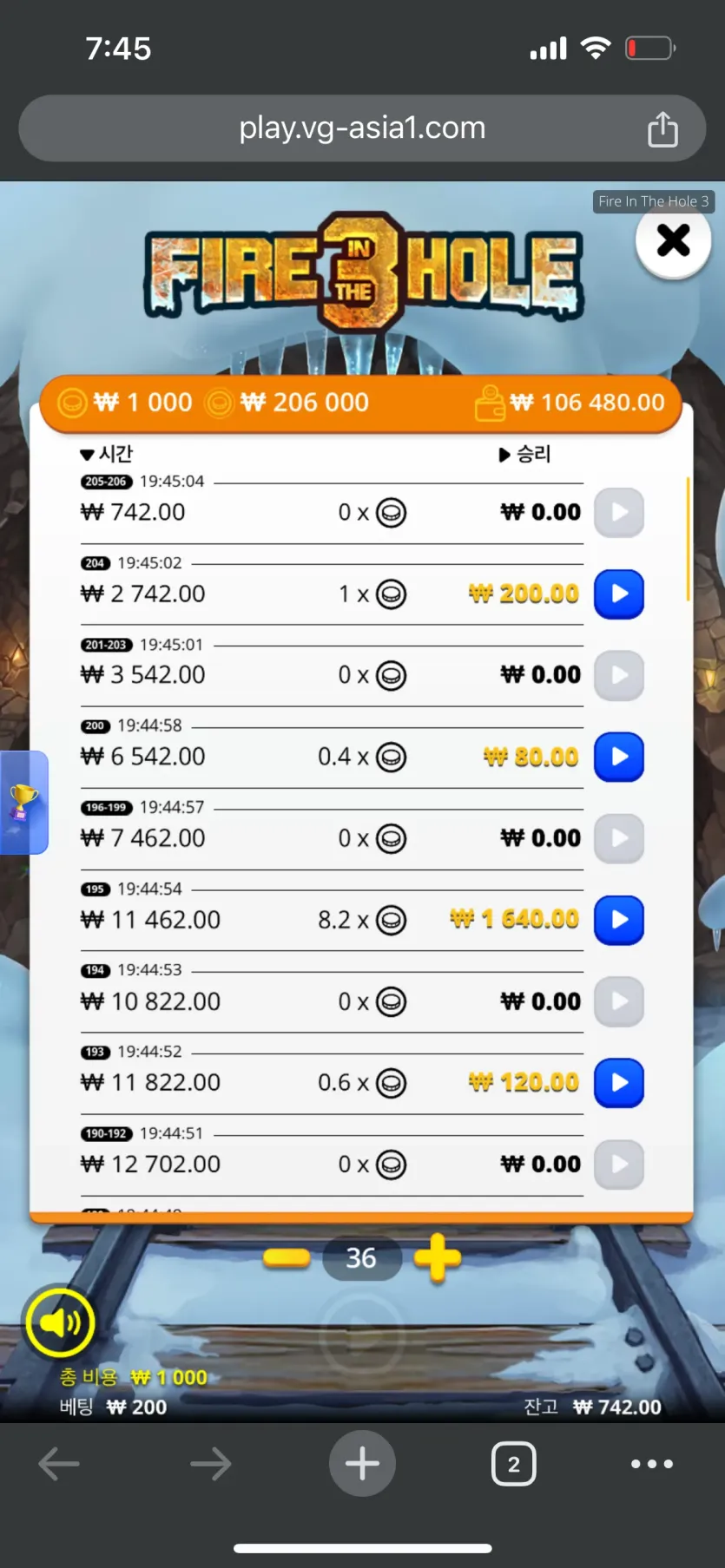Sort history by 시간 column

point(106,454)
